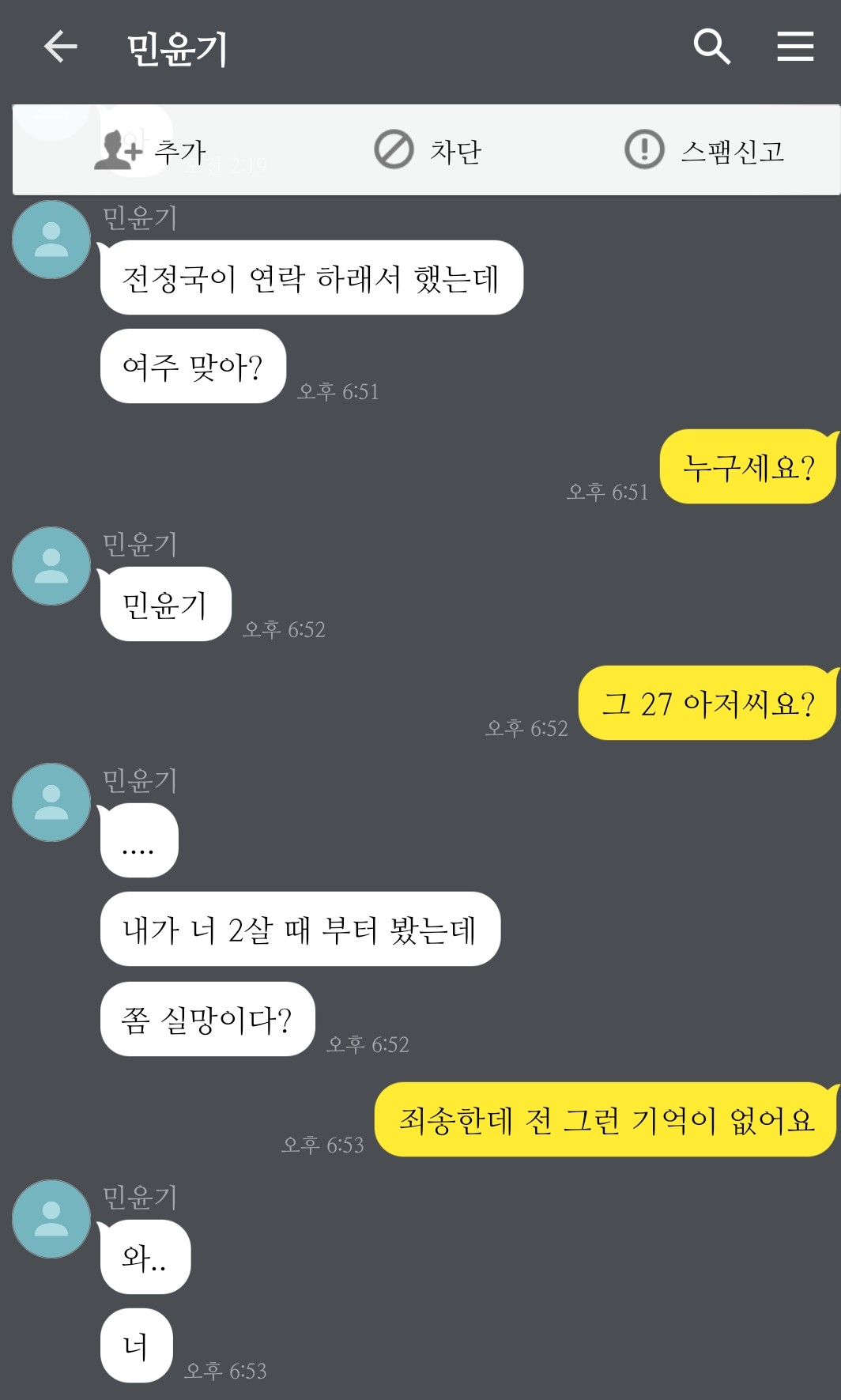The height and width of the screenshot is (1400, 841).
Task: Add 민윤기 as a friend (추가)
Action: (x=150, y=150)
